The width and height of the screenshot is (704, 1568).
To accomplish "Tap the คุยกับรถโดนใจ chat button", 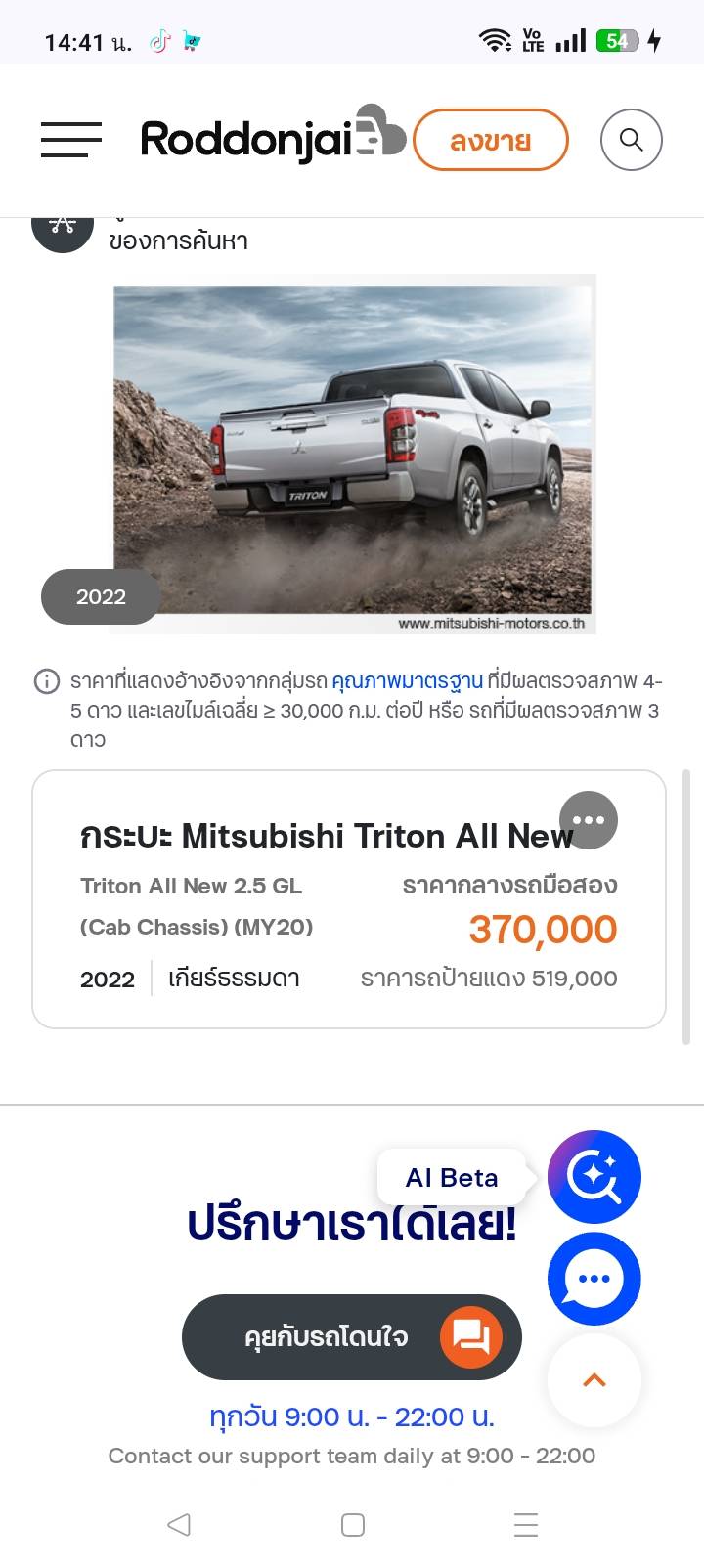I will pyautogui.click(x=351, y=1336).
